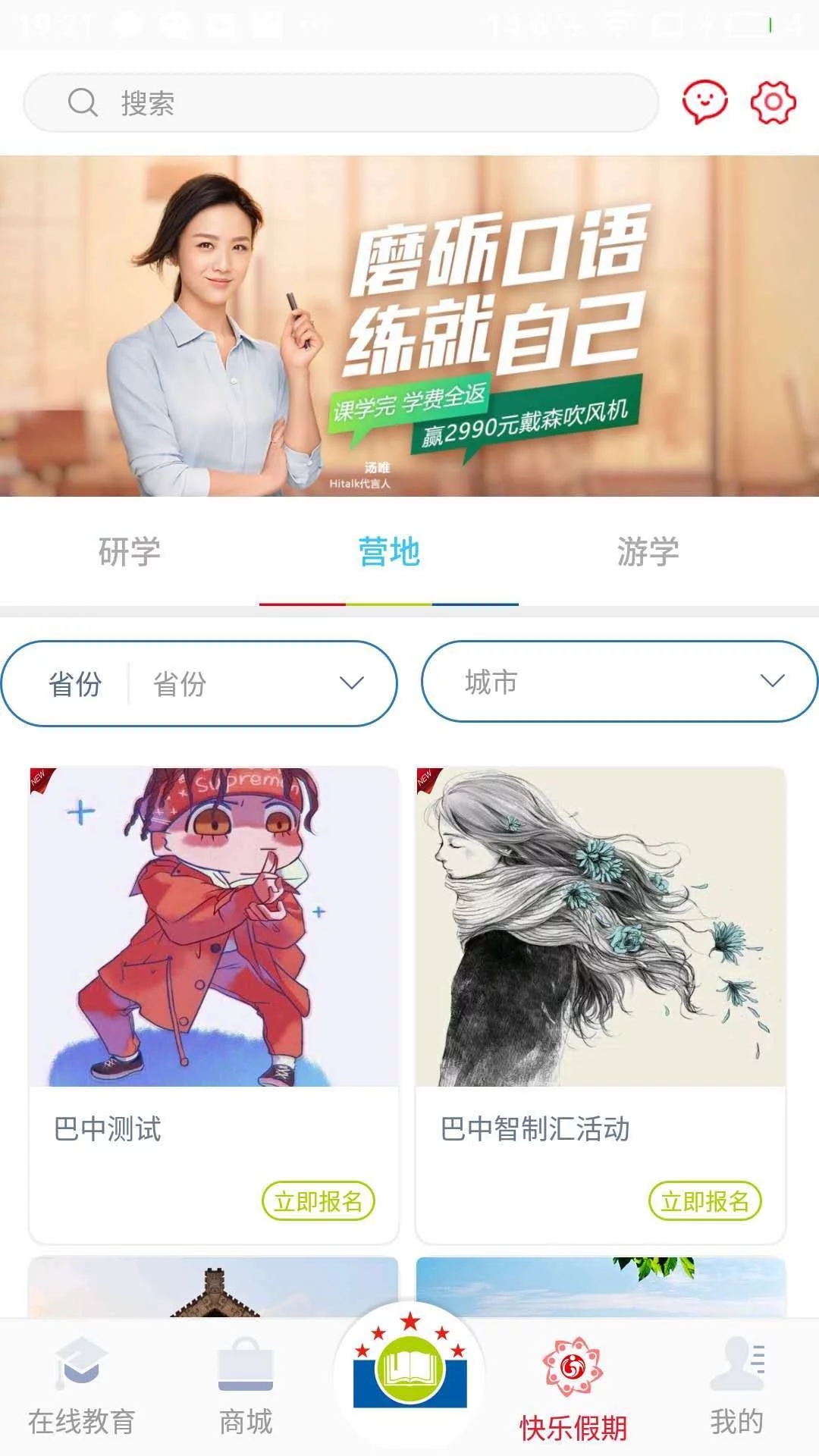The height and width of the screenshot is (1456, 819).
Task: Tap the 搜索 search field
Action: 341,102
